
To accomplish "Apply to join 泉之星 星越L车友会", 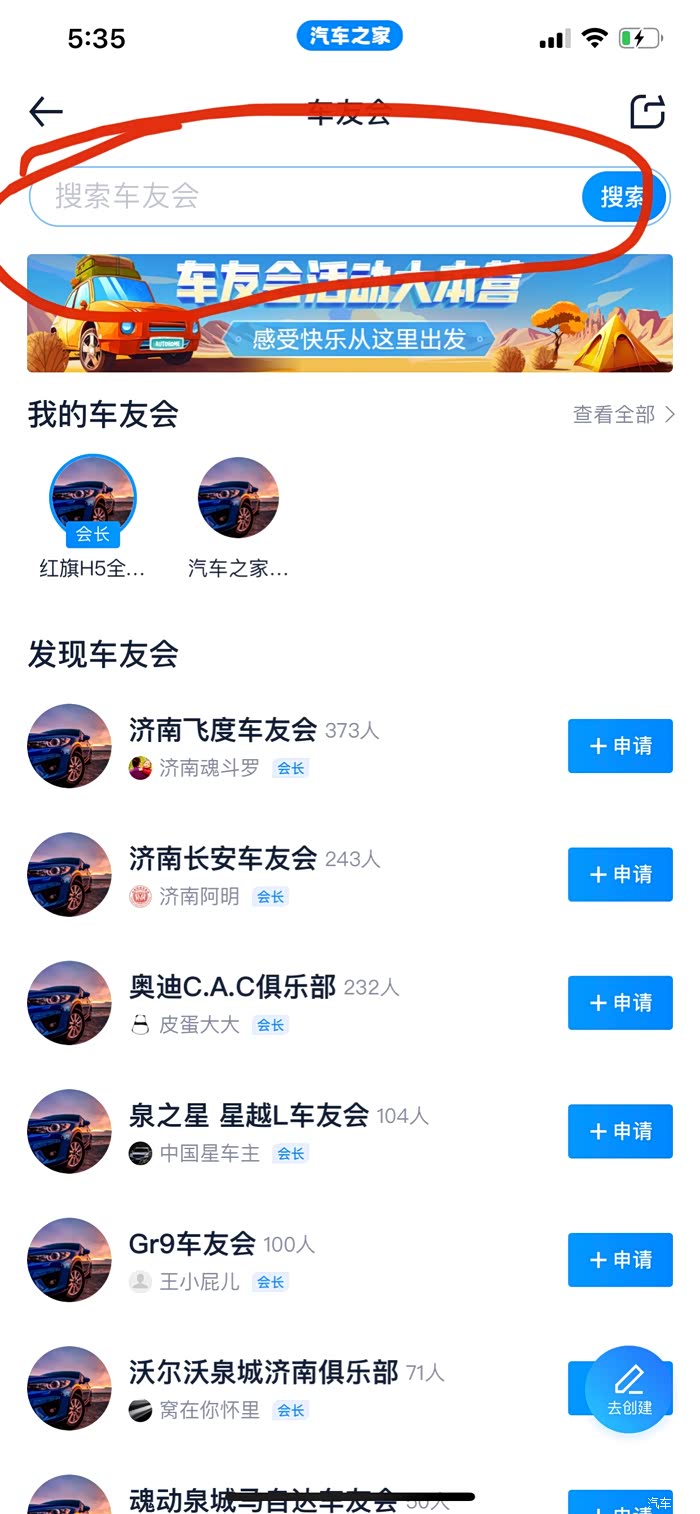I will (x=620, y=1131).
